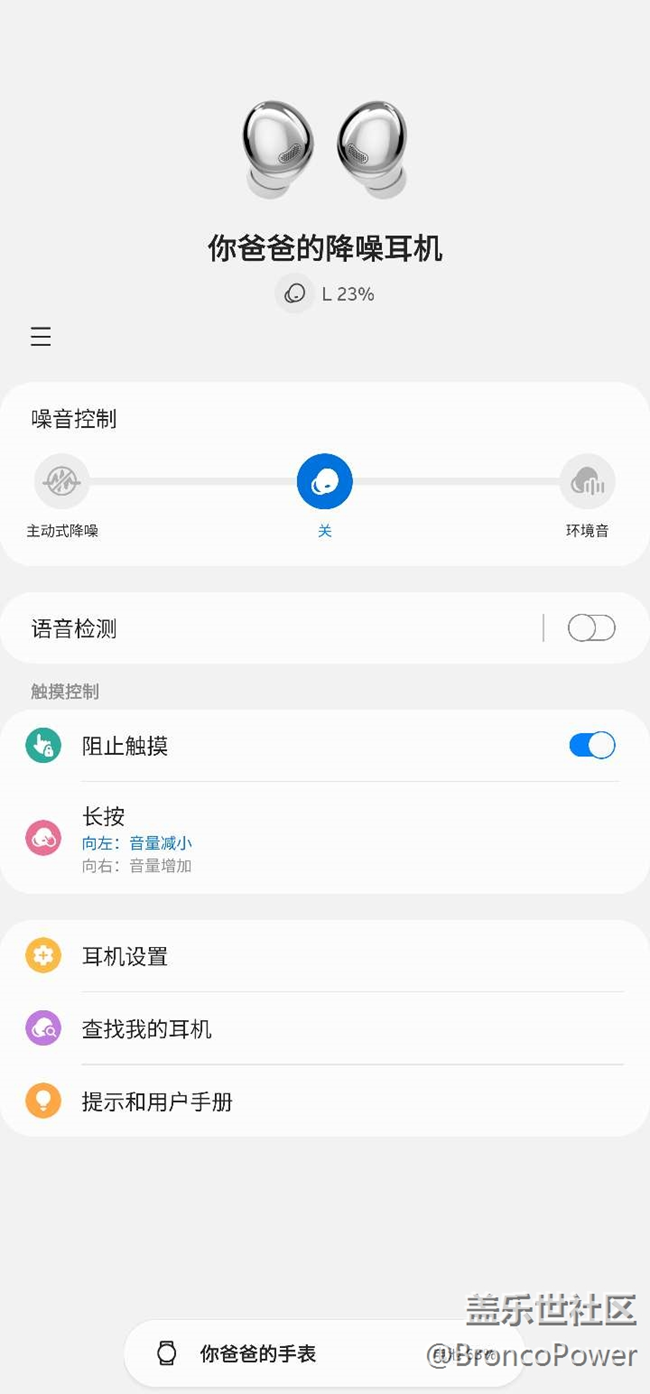Select the 关 noise control option
The height and width of the screenshot is (1394, 650).
tap(325, 482)
